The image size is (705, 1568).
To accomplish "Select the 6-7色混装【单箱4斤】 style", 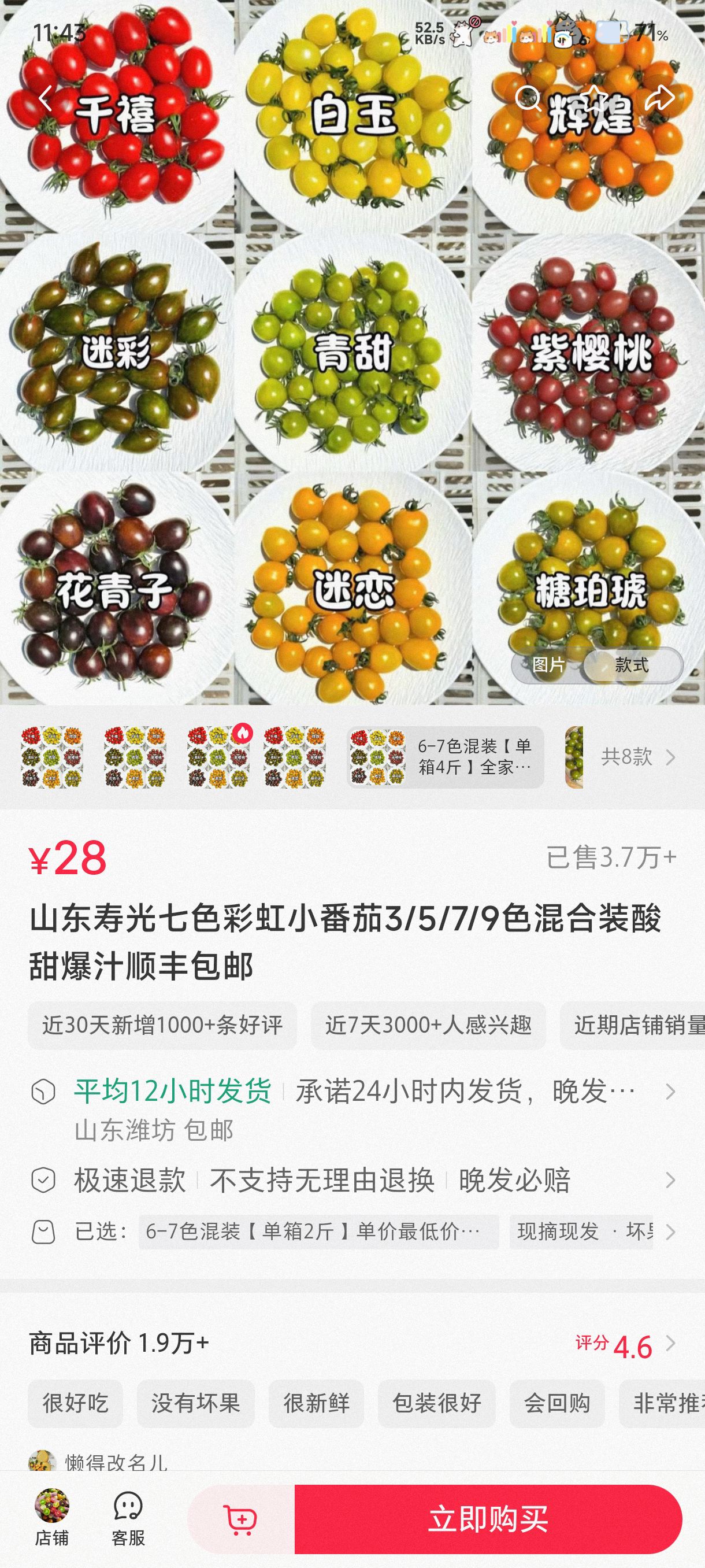I will click(x=446, y=757).
